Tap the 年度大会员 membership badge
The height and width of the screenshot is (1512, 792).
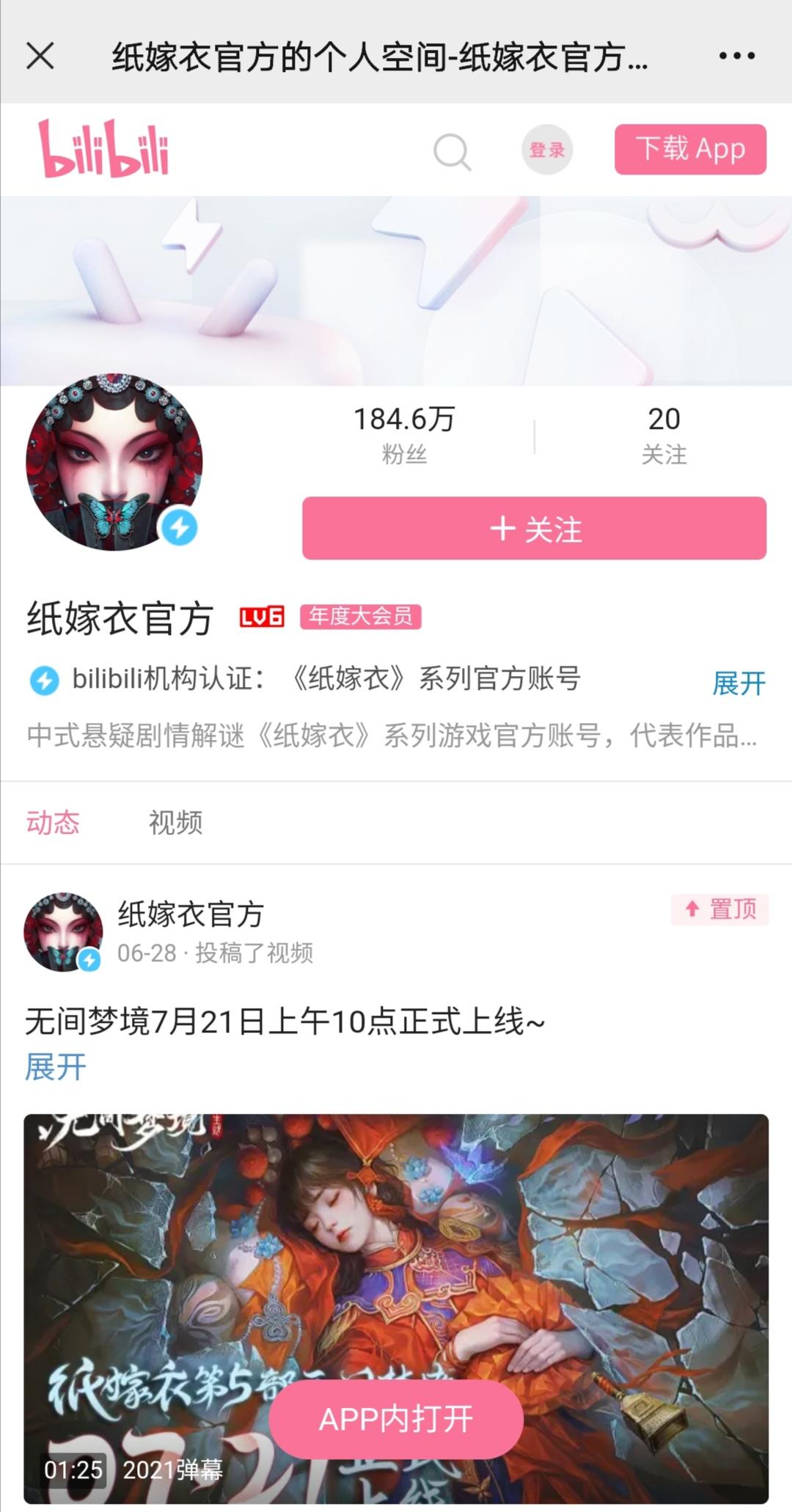tap(361, 618)
